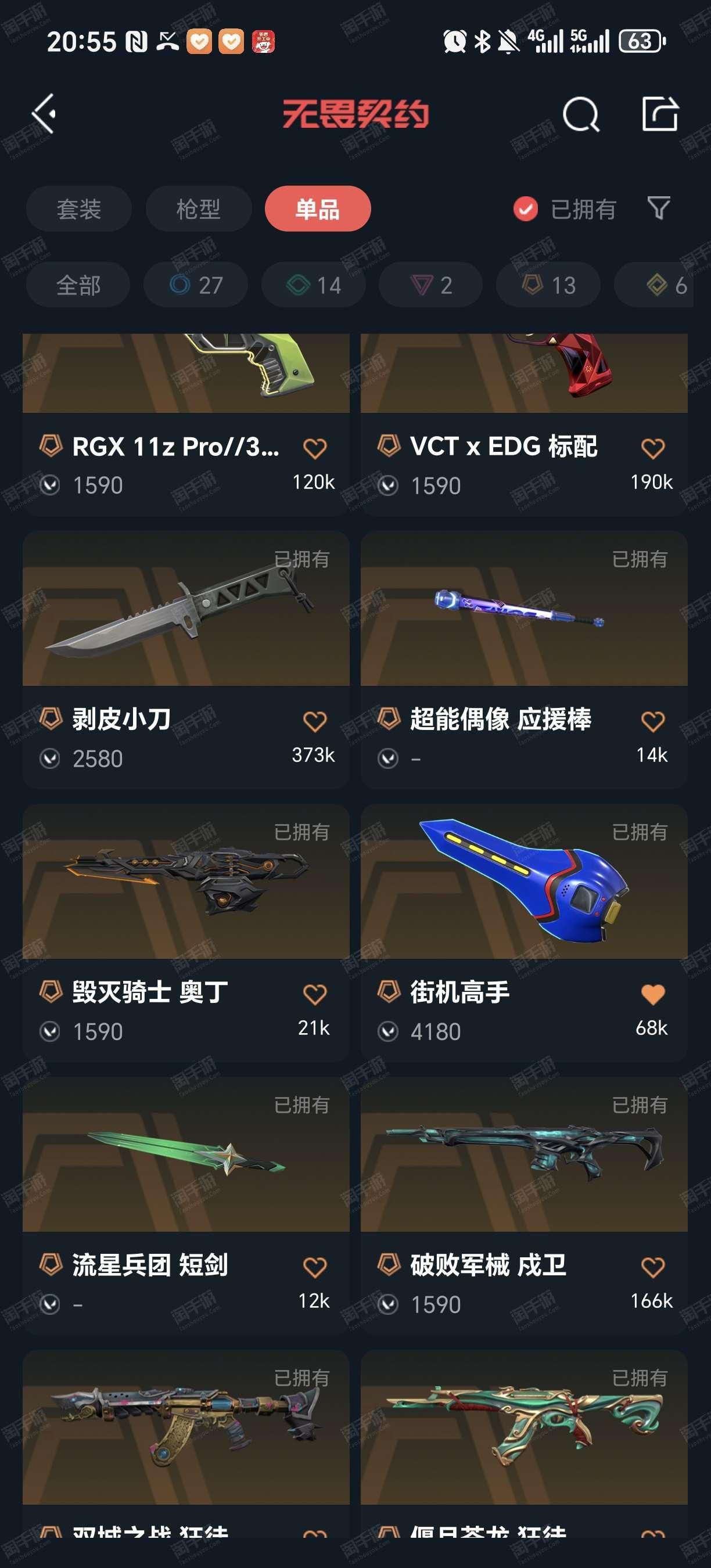Select the 全部 filter chip

coord(78,285)
